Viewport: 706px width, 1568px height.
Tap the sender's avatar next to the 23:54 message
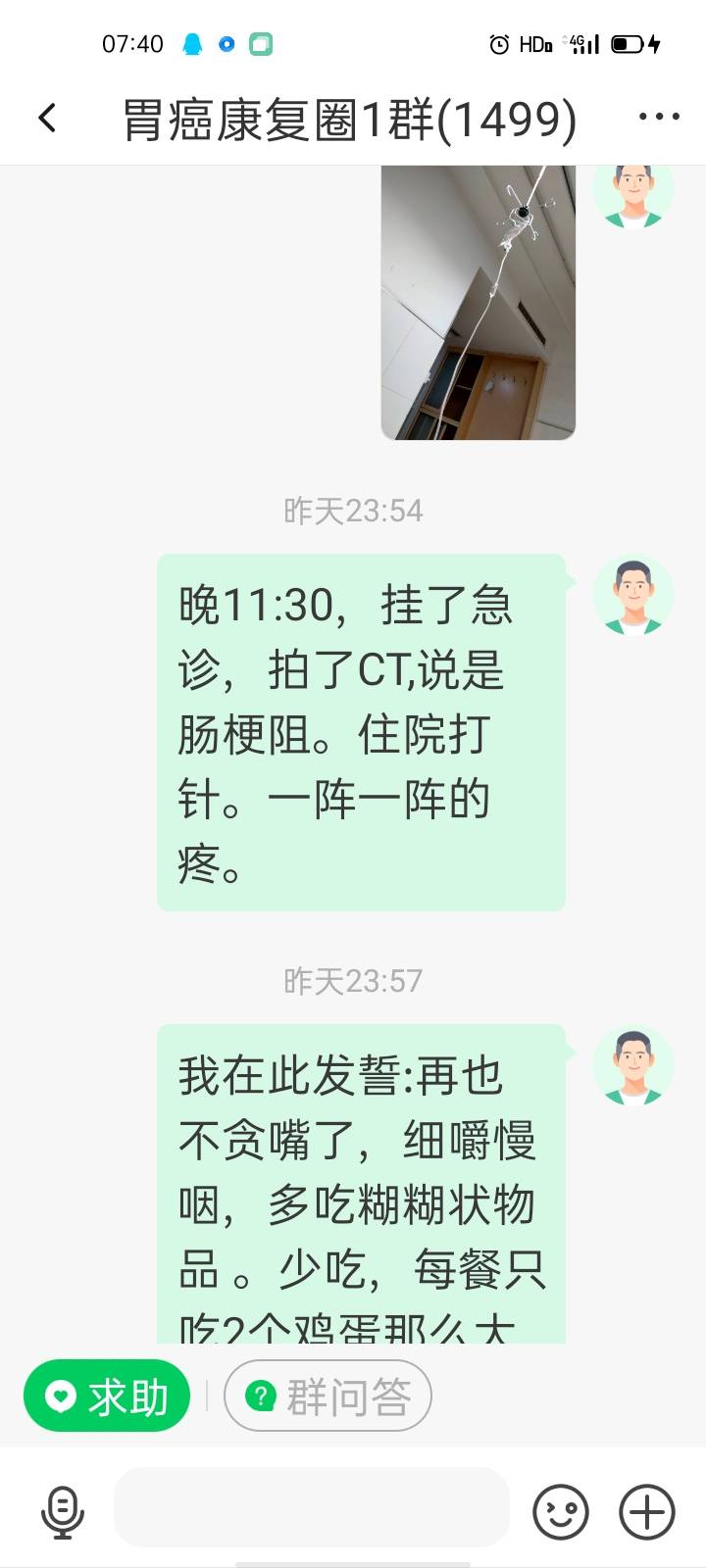click(633, 598)
